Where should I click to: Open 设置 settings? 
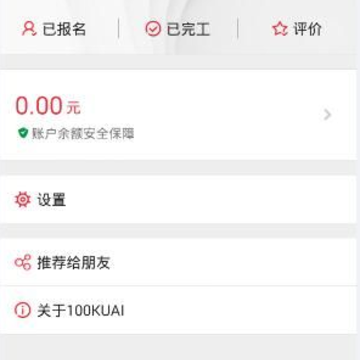(x=178, y=200)
